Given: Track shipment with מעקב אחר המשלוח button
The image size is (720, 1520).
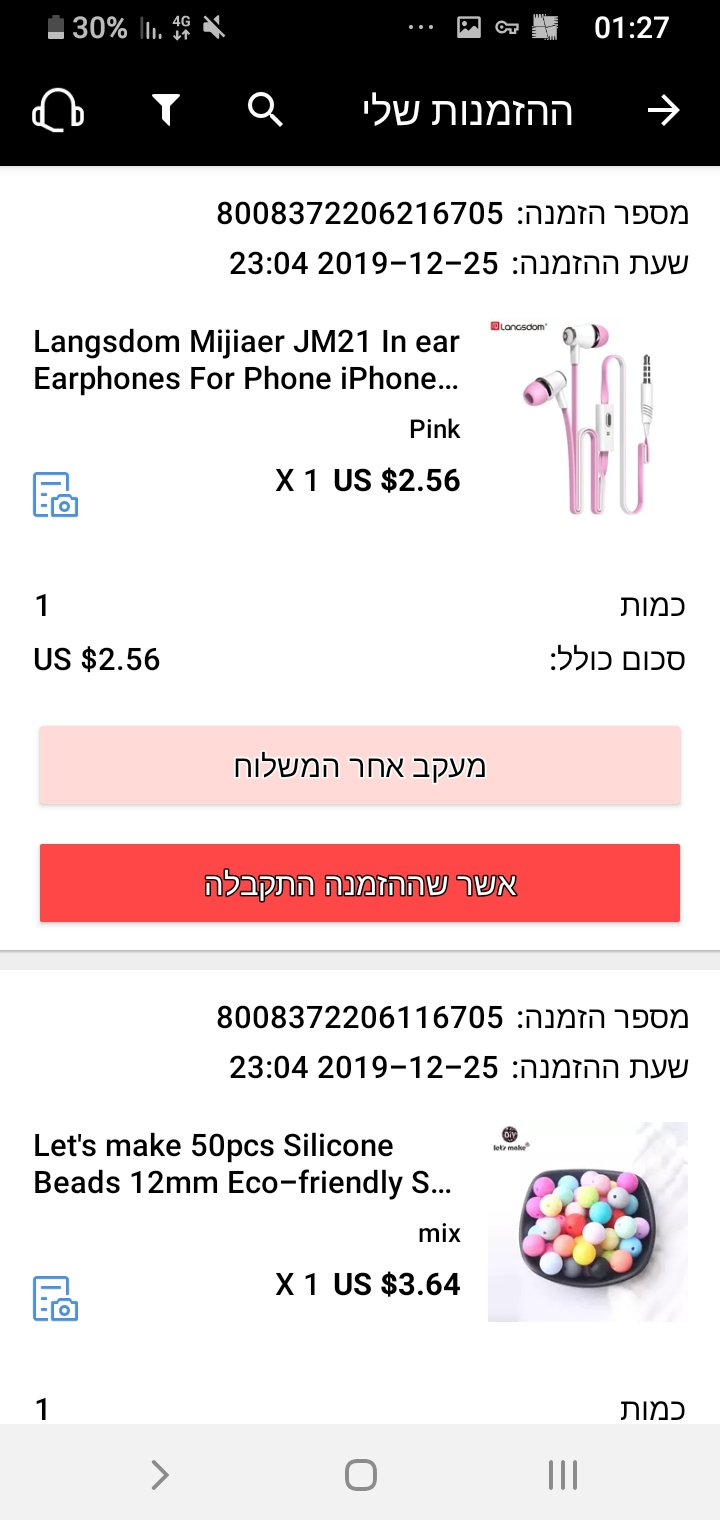Looking at the screenshot, I should click(360, 765).
